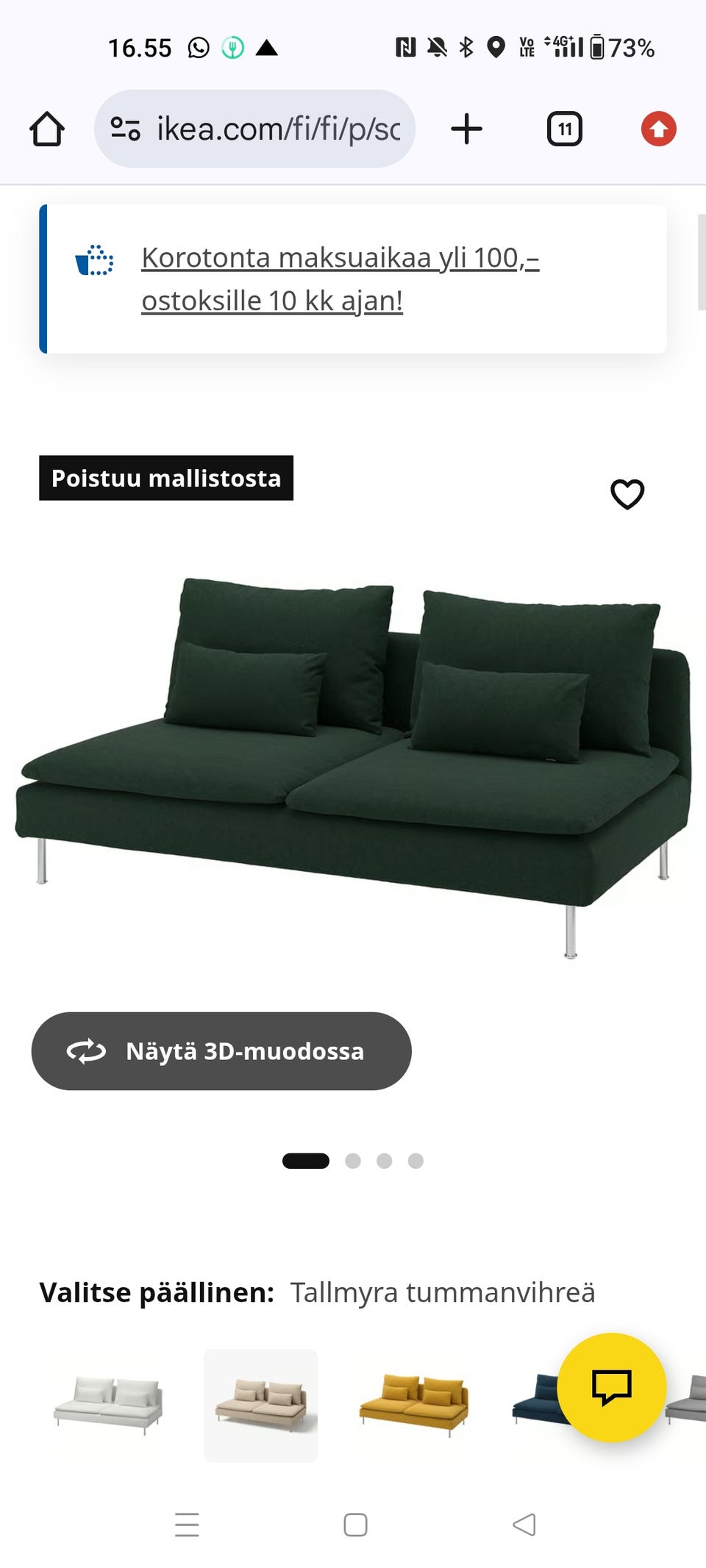This screenshot has width=706, height=1568.
Task: Open the Korotonta maksuaikaa offer link
Action: (x=340, y=279)
